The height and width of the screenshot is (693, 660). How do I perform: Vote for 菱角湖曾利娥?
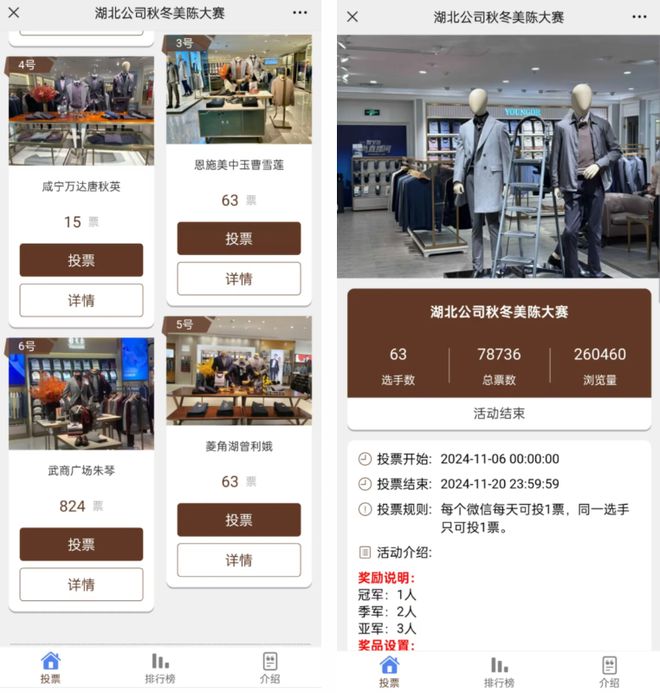239,520
